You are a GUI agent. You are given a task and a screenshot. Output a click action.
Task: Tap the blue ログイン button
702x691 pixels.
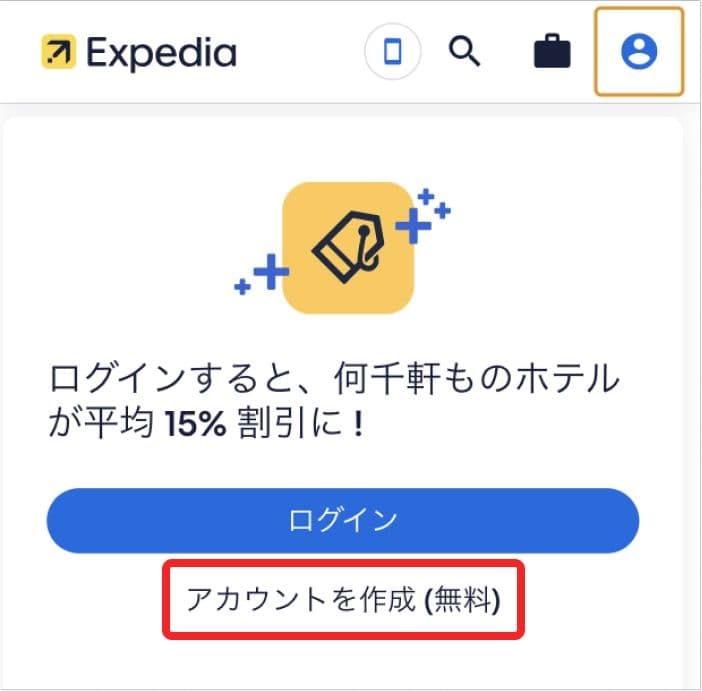pyautogui.click(x=343, y=520)
